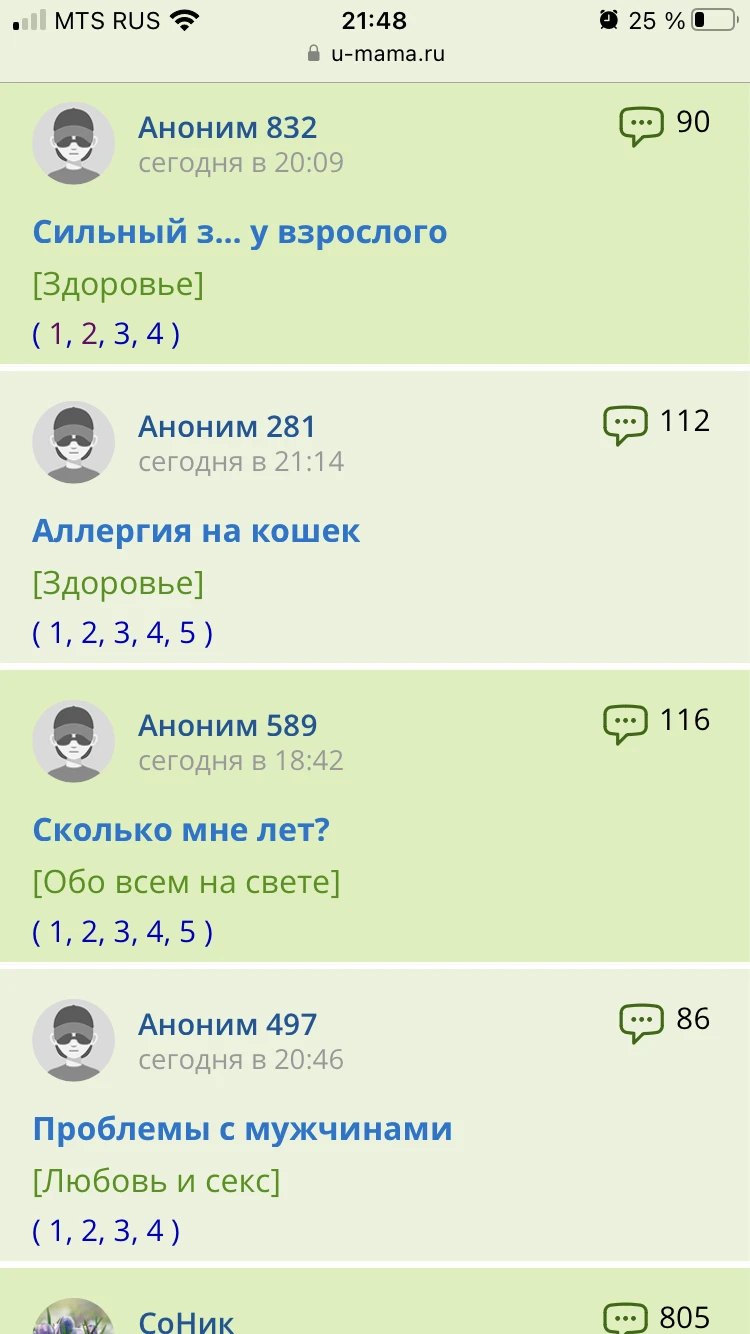Image resolution: width=750 pixels, height=1334 pixels.
Task: Open the [Здоровье] category under Аноним 832's thread
Action: click(118, 285)
